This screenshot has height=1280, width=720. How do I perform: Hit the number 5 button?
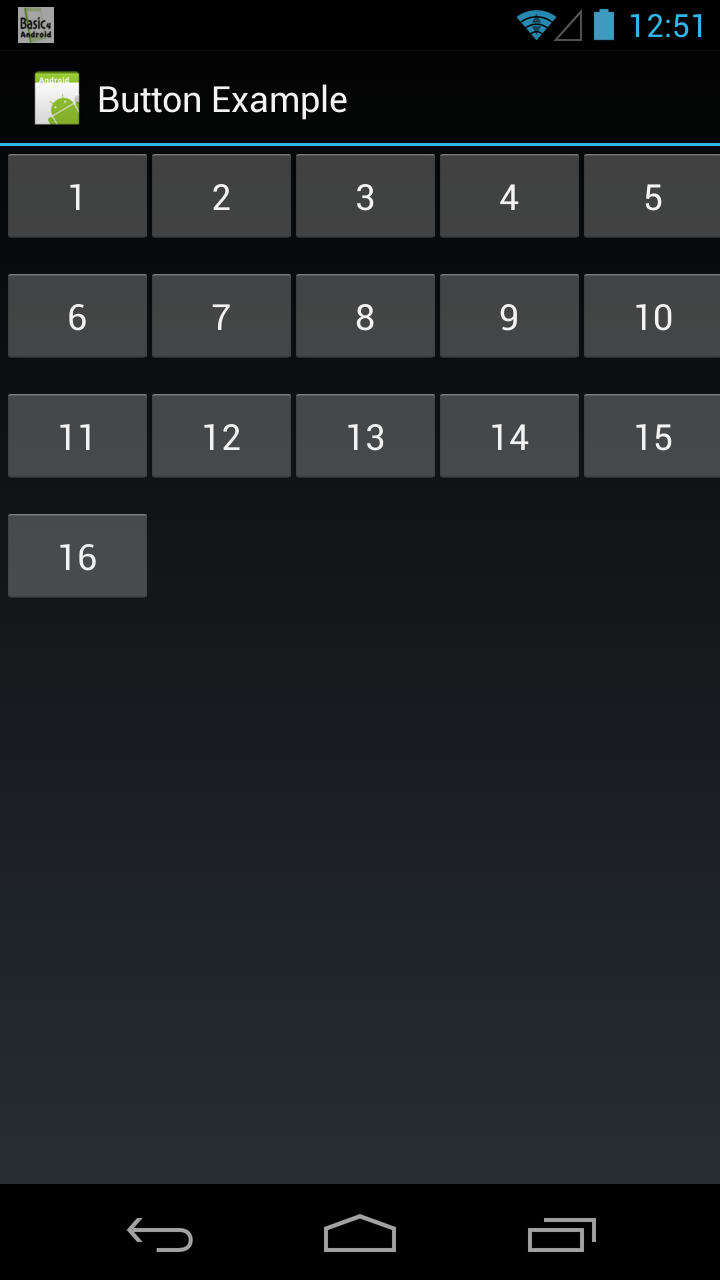(652, 196)
